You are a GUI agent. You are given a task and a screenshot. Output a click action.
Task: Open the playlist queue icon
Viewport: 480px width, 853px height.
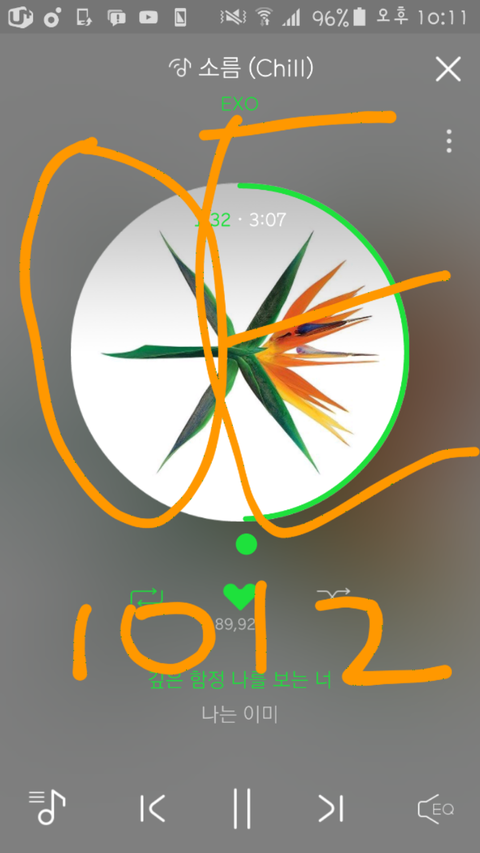(47, 807)
